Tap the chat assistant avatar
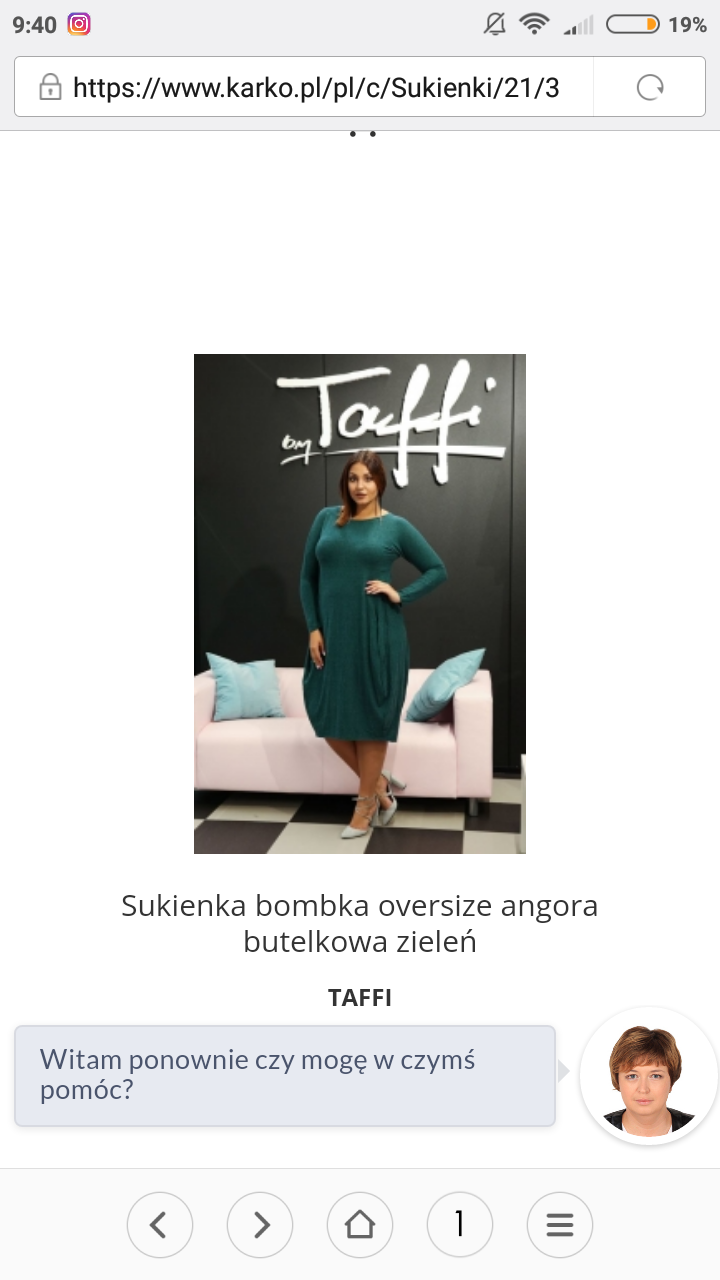 click(x=649, y=1076)
